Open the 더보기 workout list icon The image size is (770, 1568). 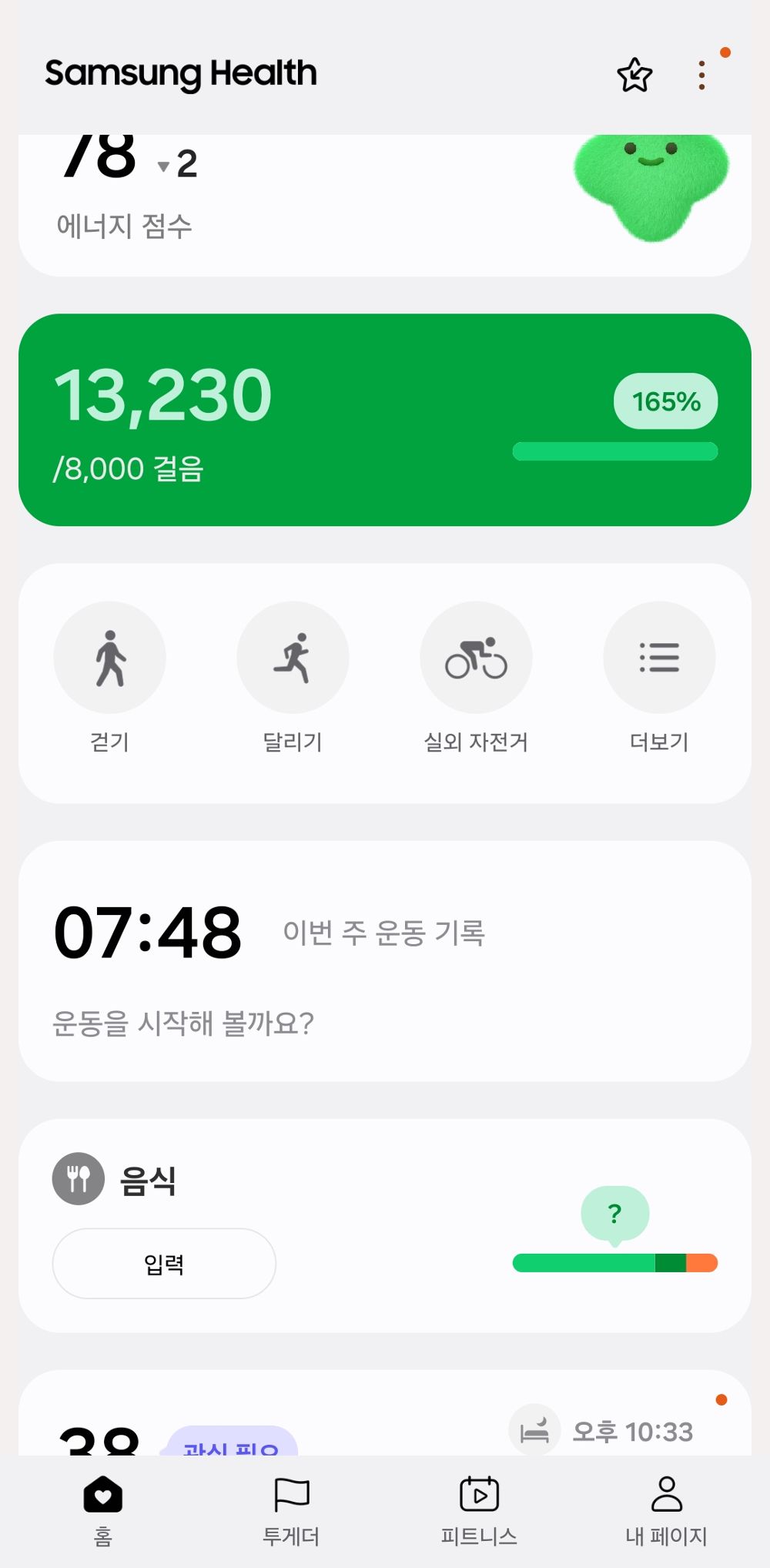[659, 656]
